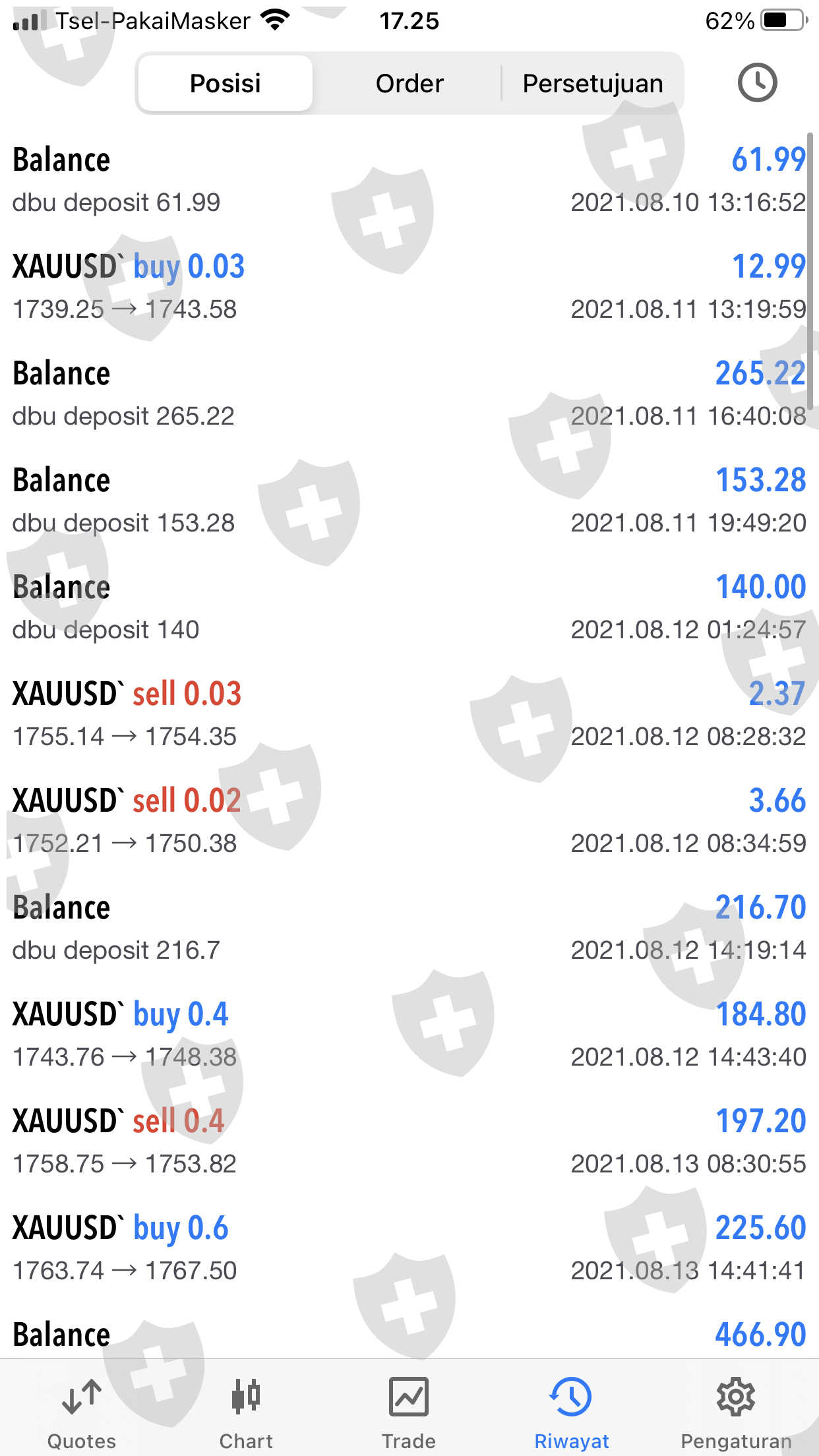The image size is (819, 1456).
Task: Expand the XAUUSD sell 0.4 trade
Action: tap(409, 1141)
